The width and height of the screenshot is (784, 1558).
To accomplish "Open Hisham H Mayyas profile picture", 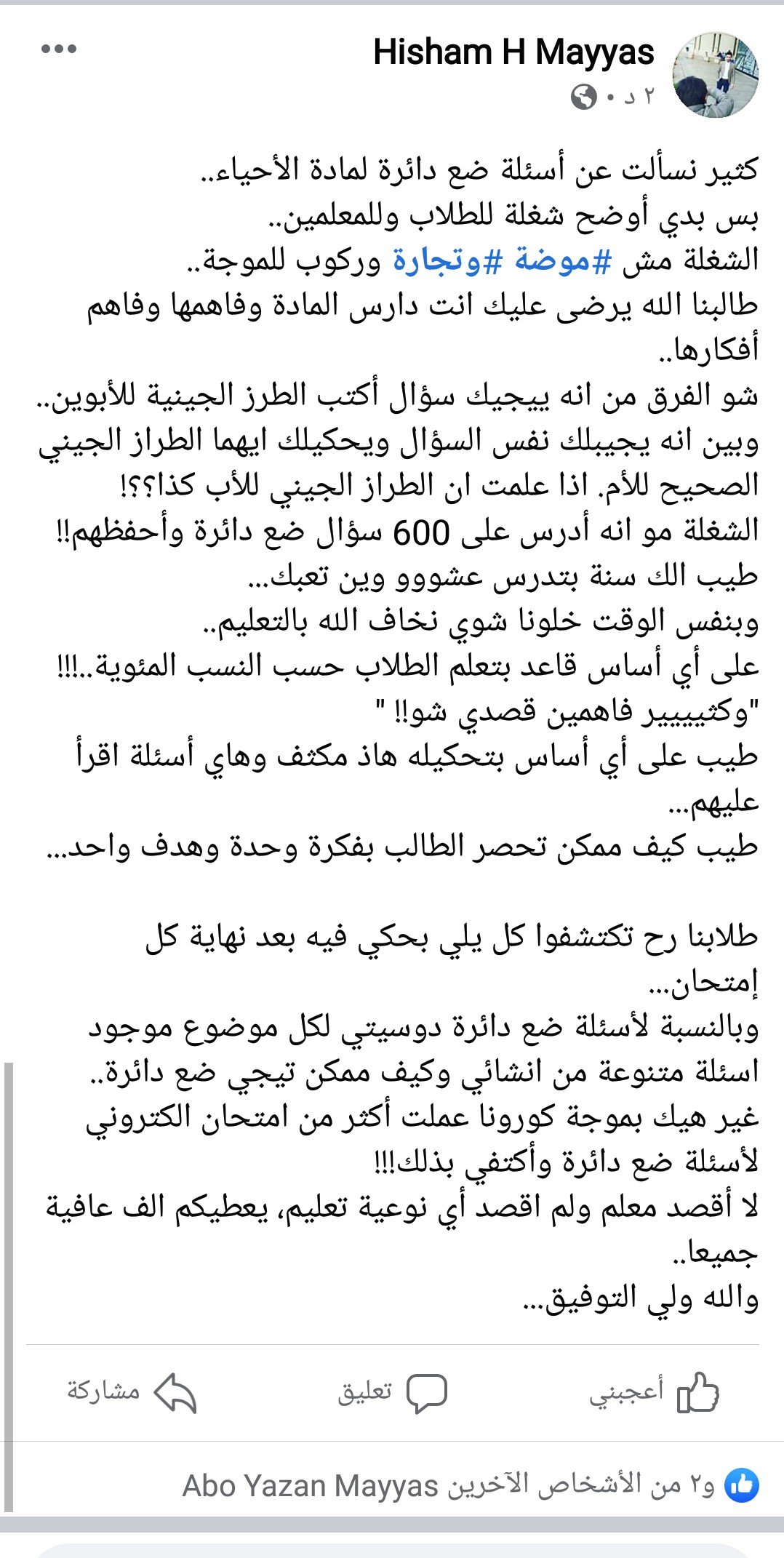I will tap(715, 74).
